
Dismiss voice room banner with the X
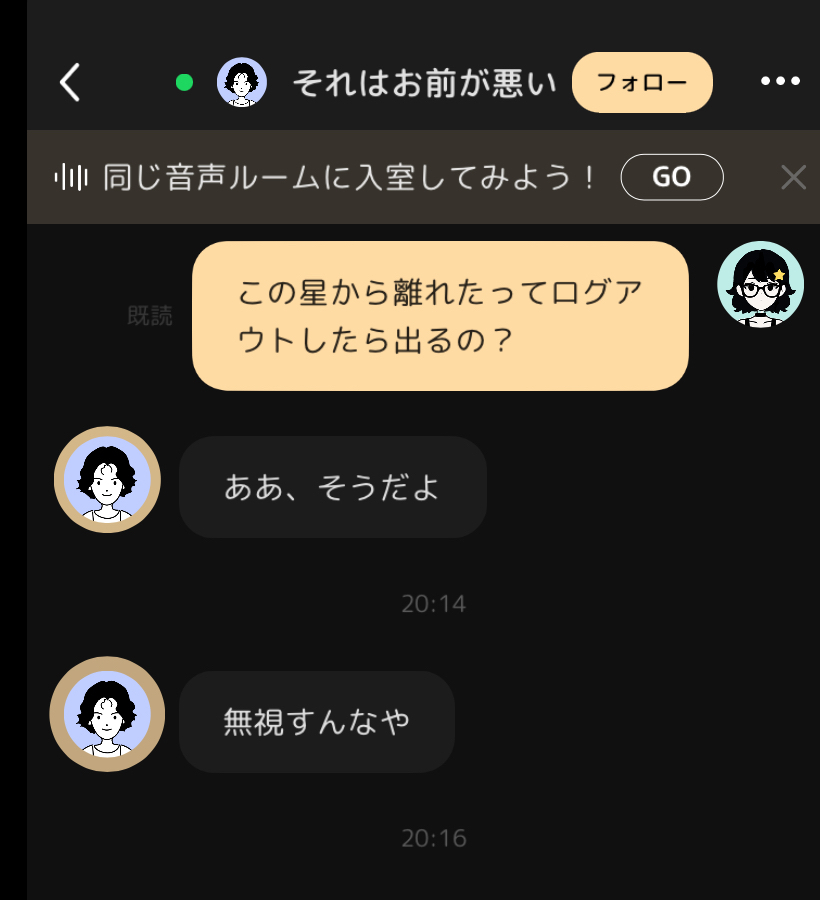point(794,177)
